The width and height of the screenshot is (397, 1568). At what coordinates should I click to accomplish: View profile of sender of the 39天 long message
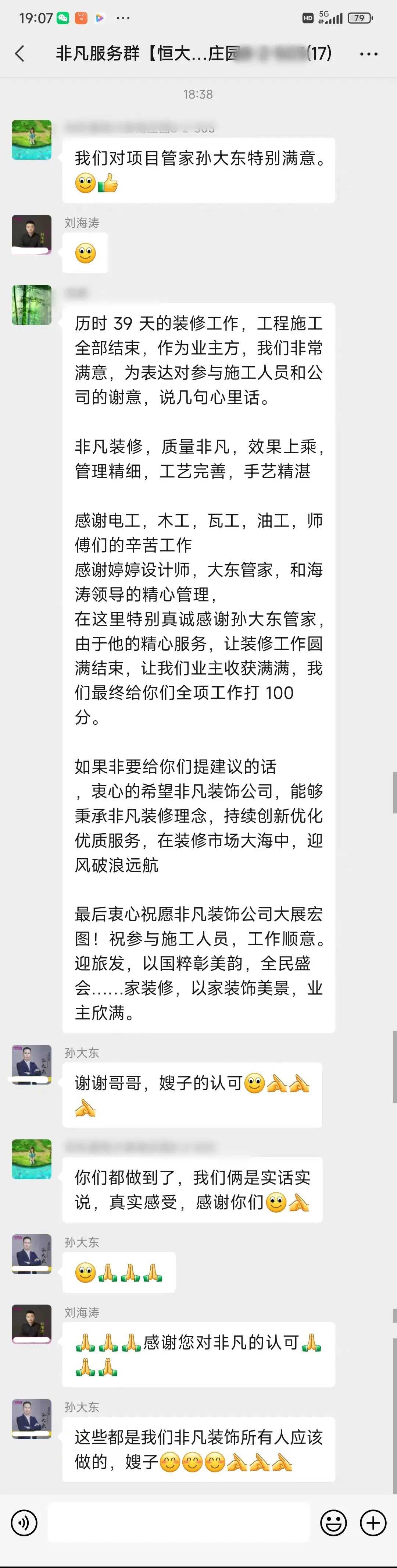[x=32, y=304]
